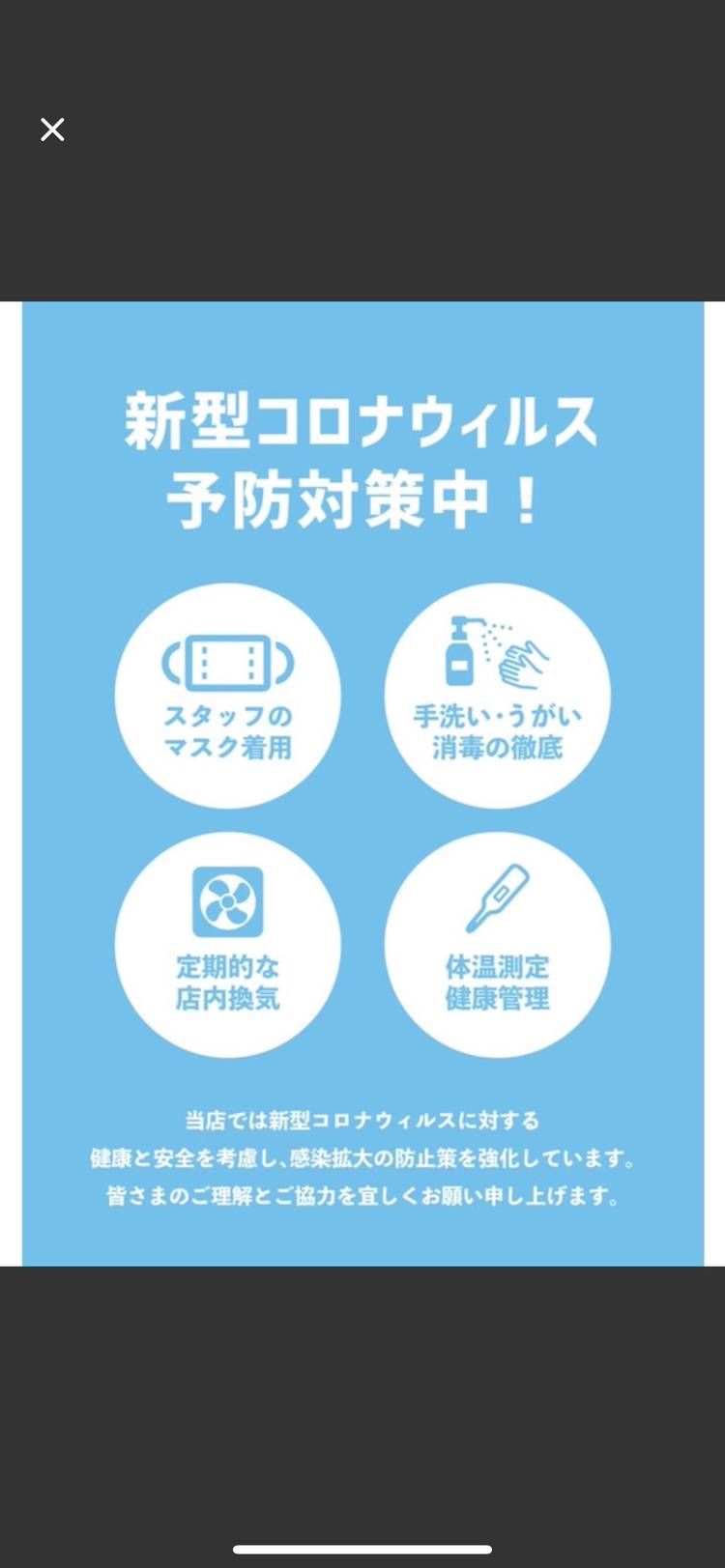Close the full-screen image viewer
The image size is (725, 1568).
[52, 129]
